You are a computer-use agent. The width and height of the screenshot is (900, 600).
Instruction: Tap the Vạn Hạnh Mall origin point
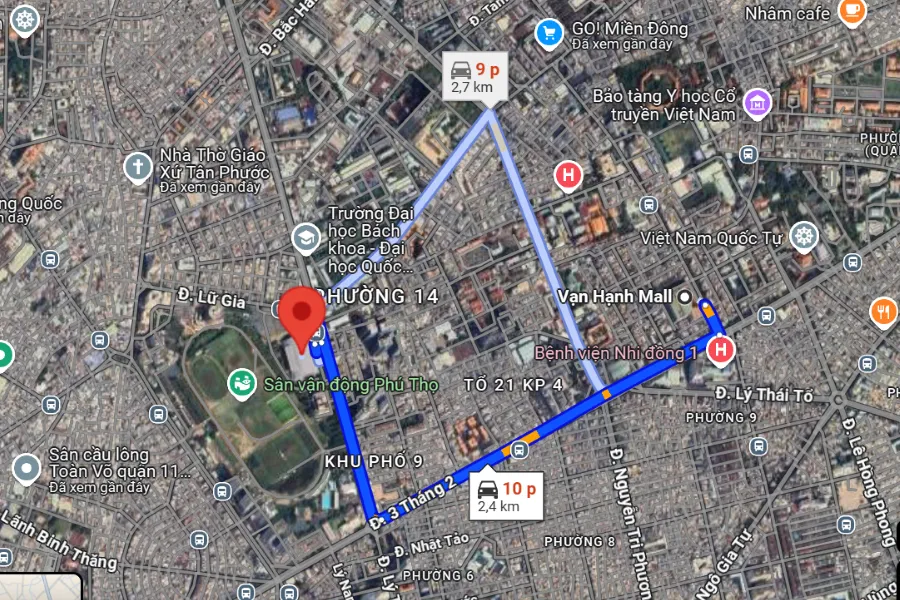[x=685, y=297]
